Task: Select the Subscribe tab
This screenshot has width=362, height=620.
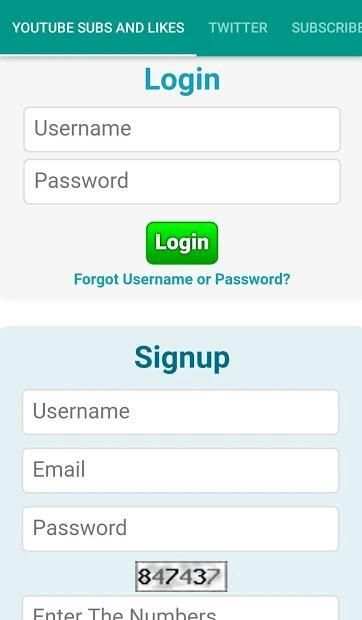Action: click(x=326, y=28)
